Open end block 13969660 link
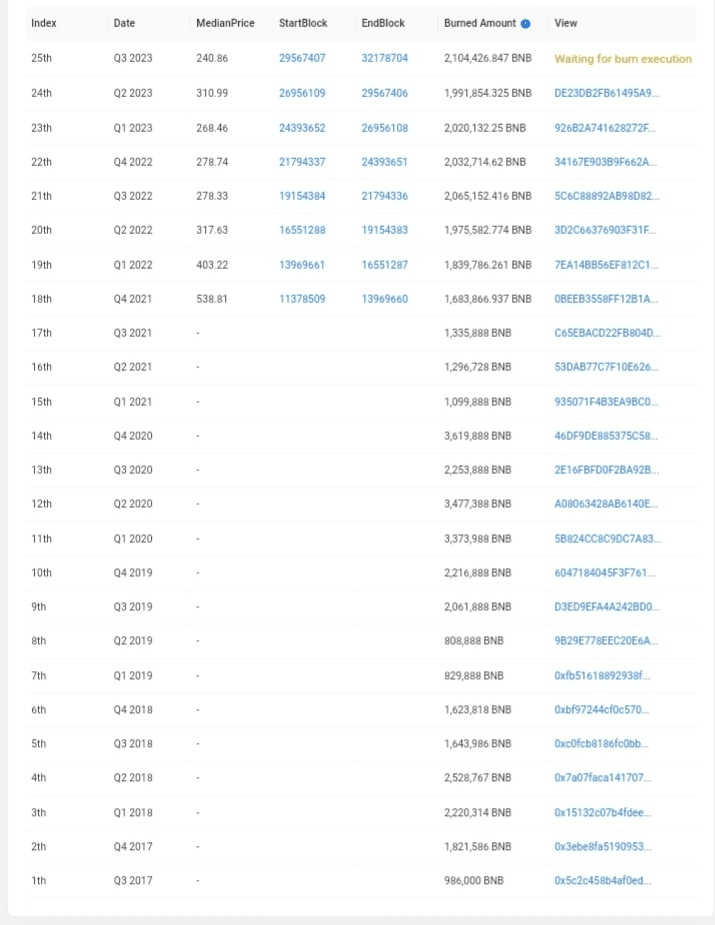 (384, 299)
